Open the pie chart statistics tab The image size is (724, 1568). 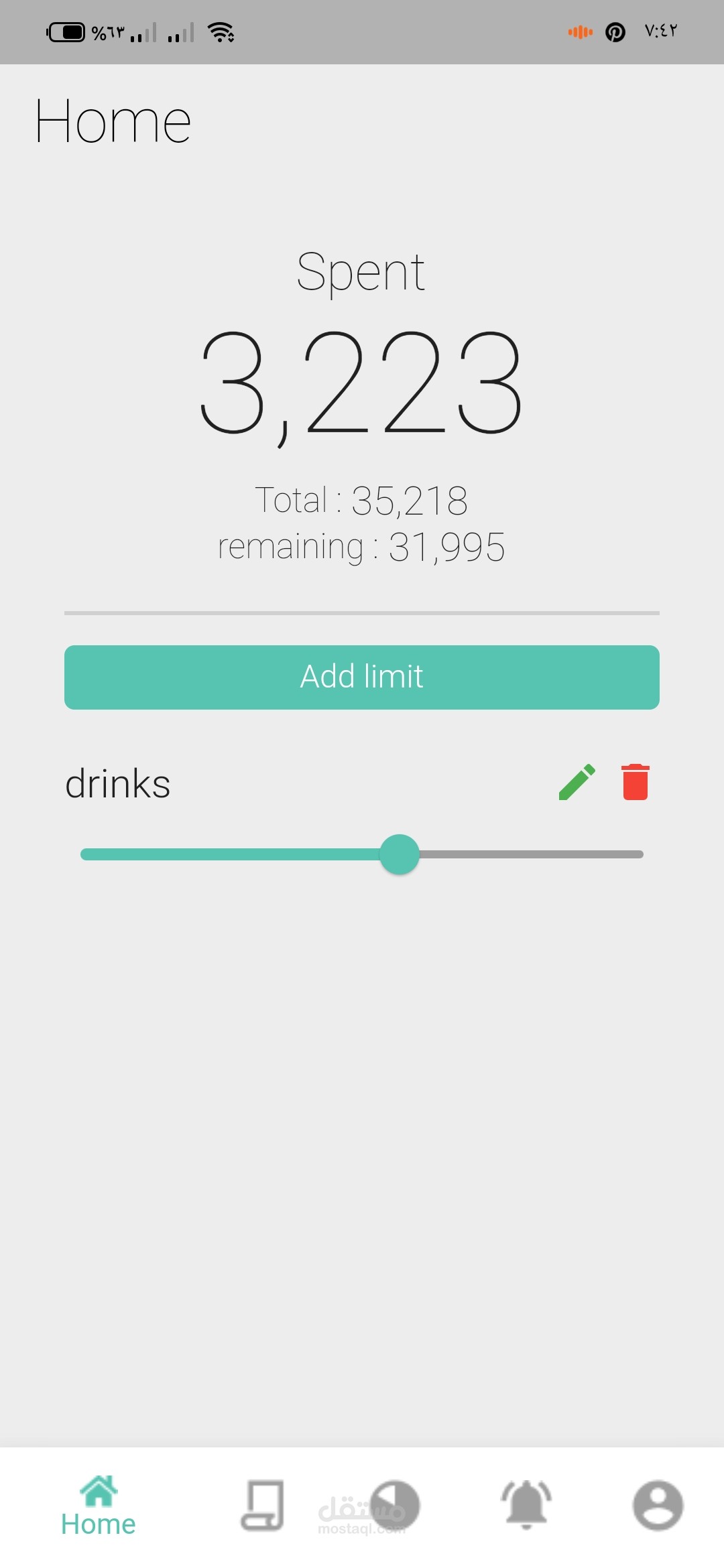pos(396,1505)
